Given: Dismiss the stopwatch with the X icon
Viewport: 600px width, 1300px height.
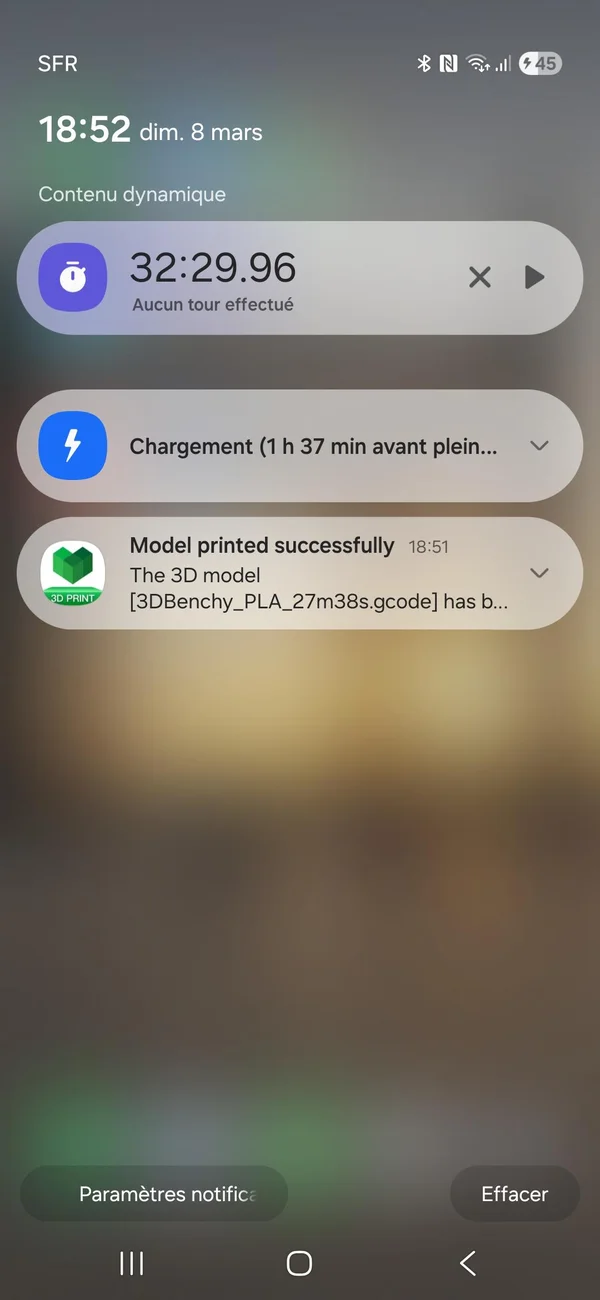Looking at the screenshot, I should coord(480,277).
